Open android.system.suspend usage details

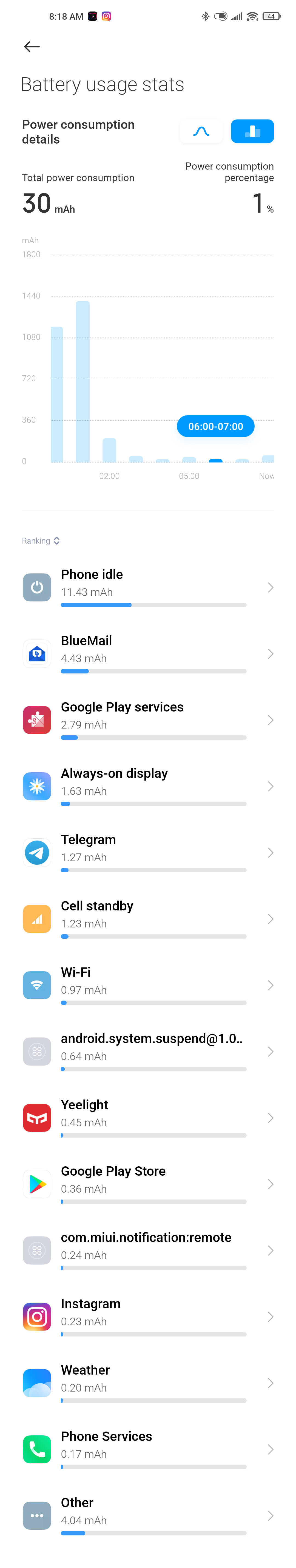pos(147,1052)
